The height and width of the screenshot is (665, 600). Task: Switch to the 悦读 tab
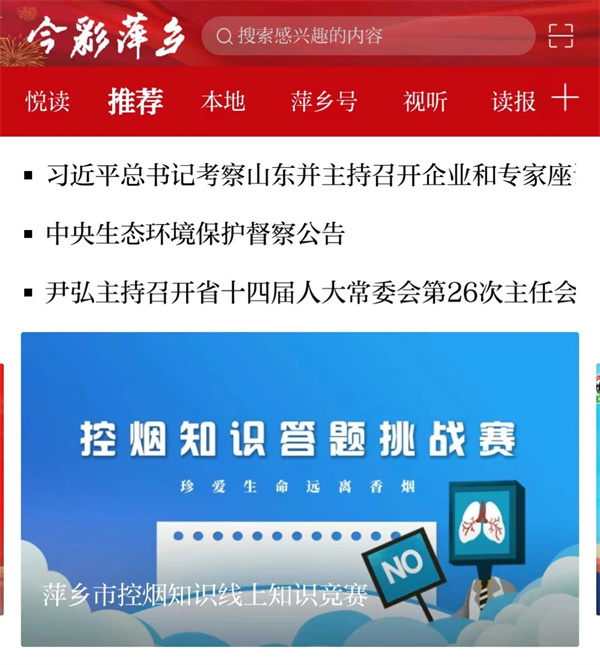(x=47, y=101)
